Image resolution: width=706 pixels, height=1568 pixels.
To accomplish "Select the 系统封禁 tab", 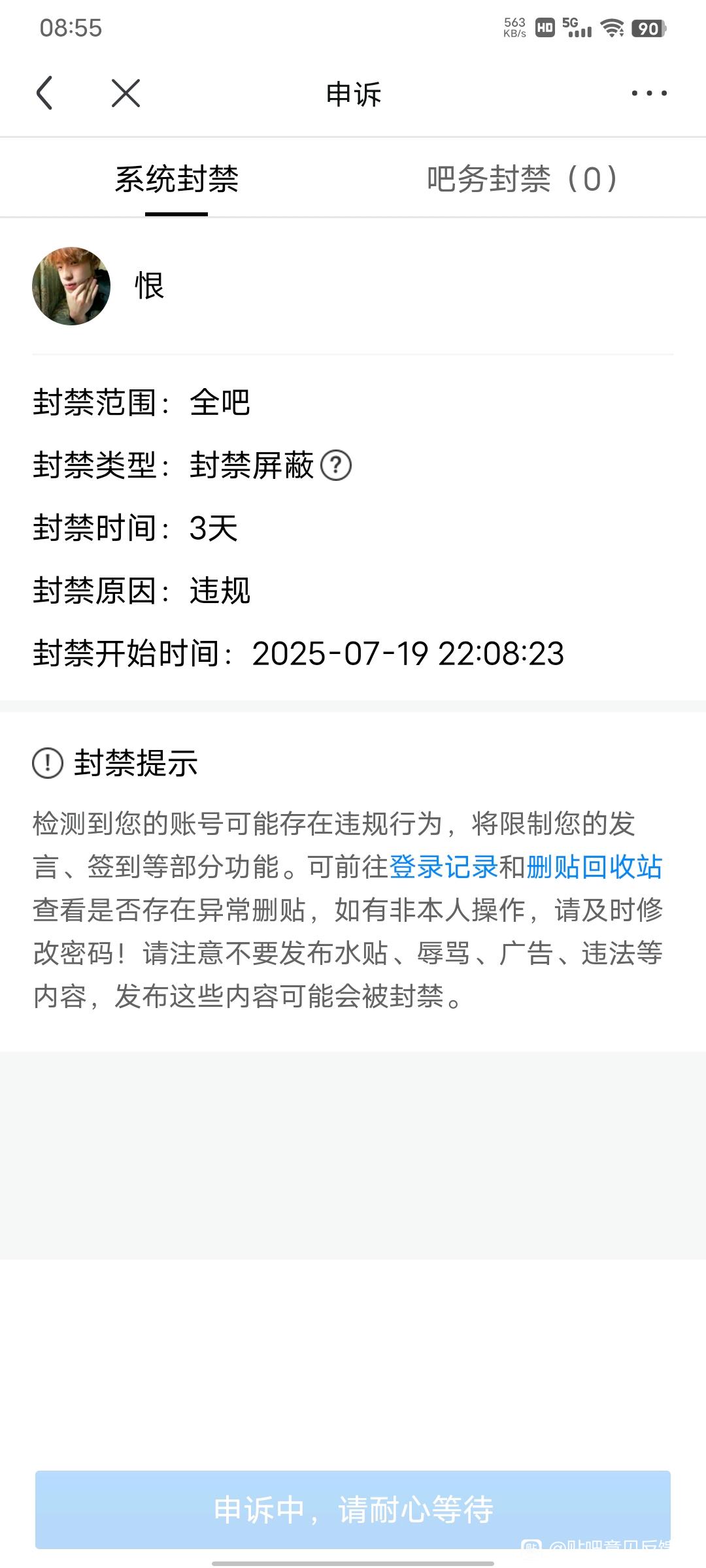I will click(176, 179).
